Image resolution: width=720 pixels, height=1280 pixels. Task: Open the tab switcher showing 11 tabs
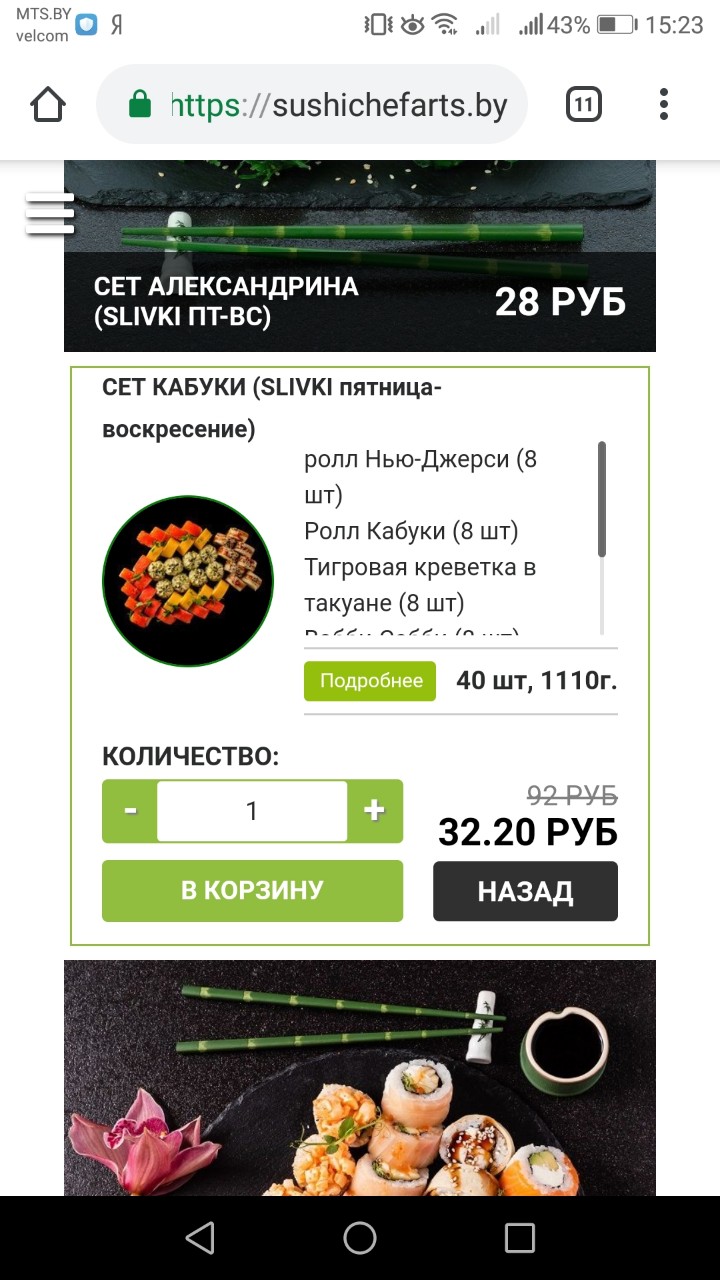(x=584, y=104)
